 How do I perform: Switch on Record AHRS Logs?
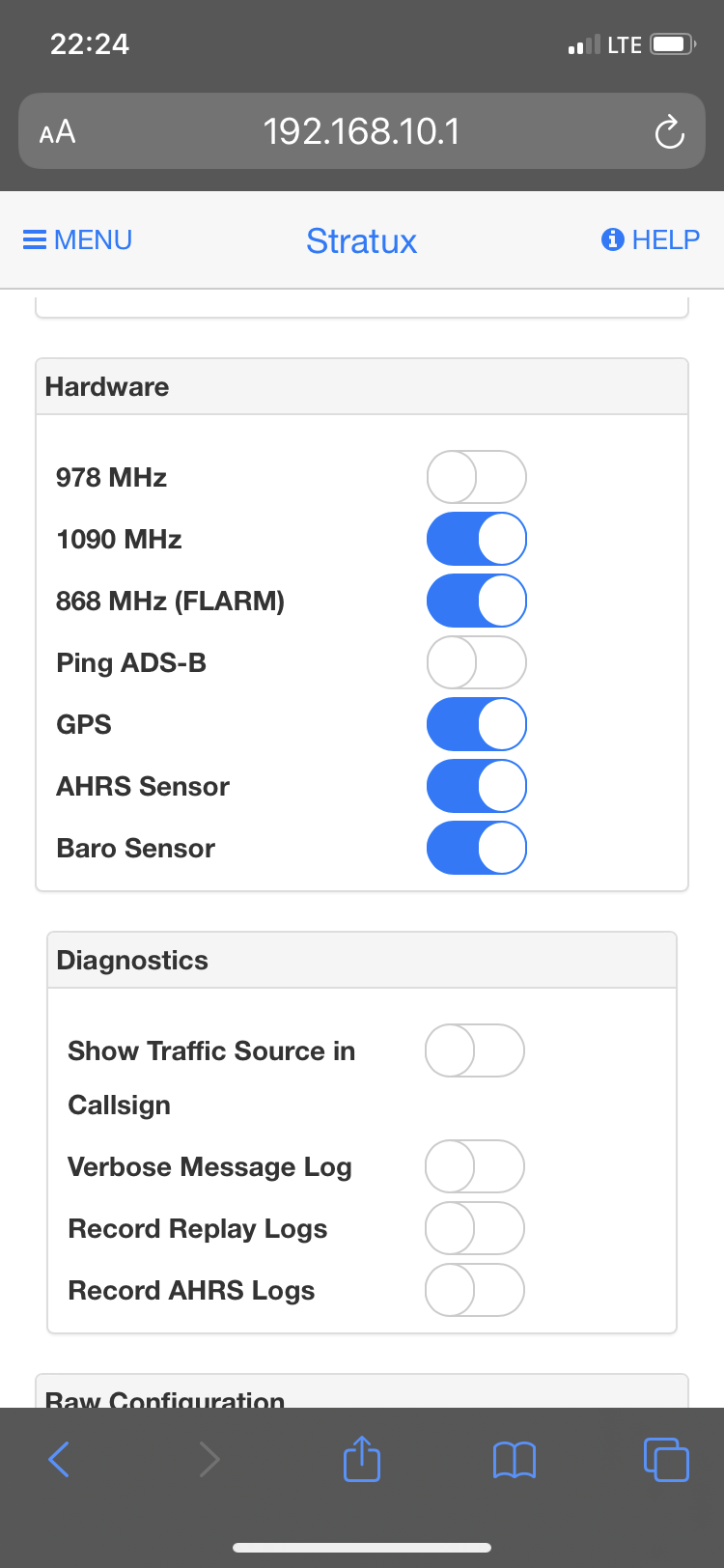[475, 1290]
